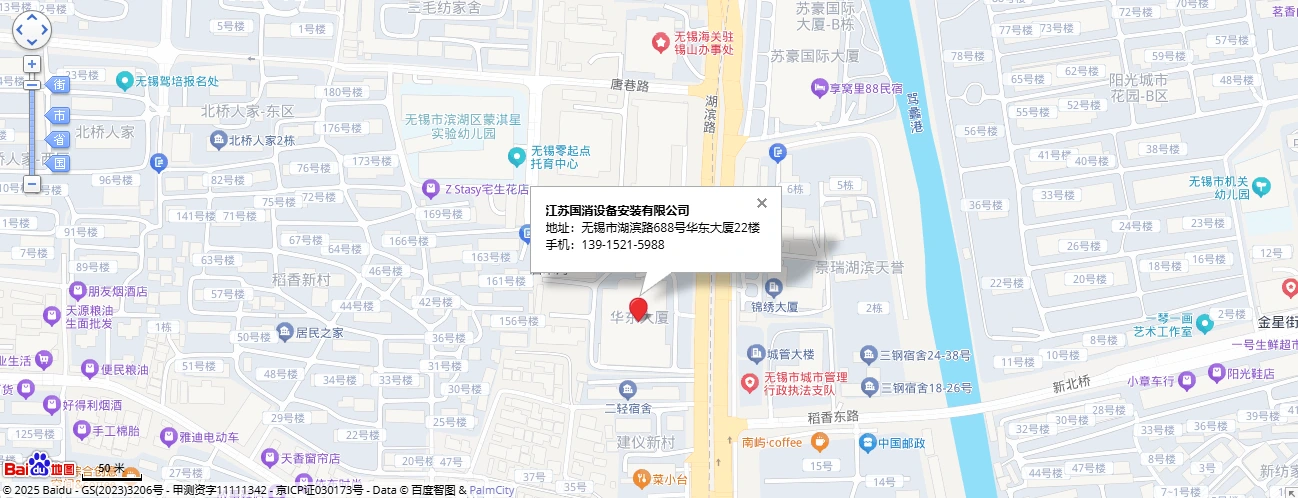Pan the map right with the right arrow
Viewport: 1298px width, 498px height.
tap(45, 30)
